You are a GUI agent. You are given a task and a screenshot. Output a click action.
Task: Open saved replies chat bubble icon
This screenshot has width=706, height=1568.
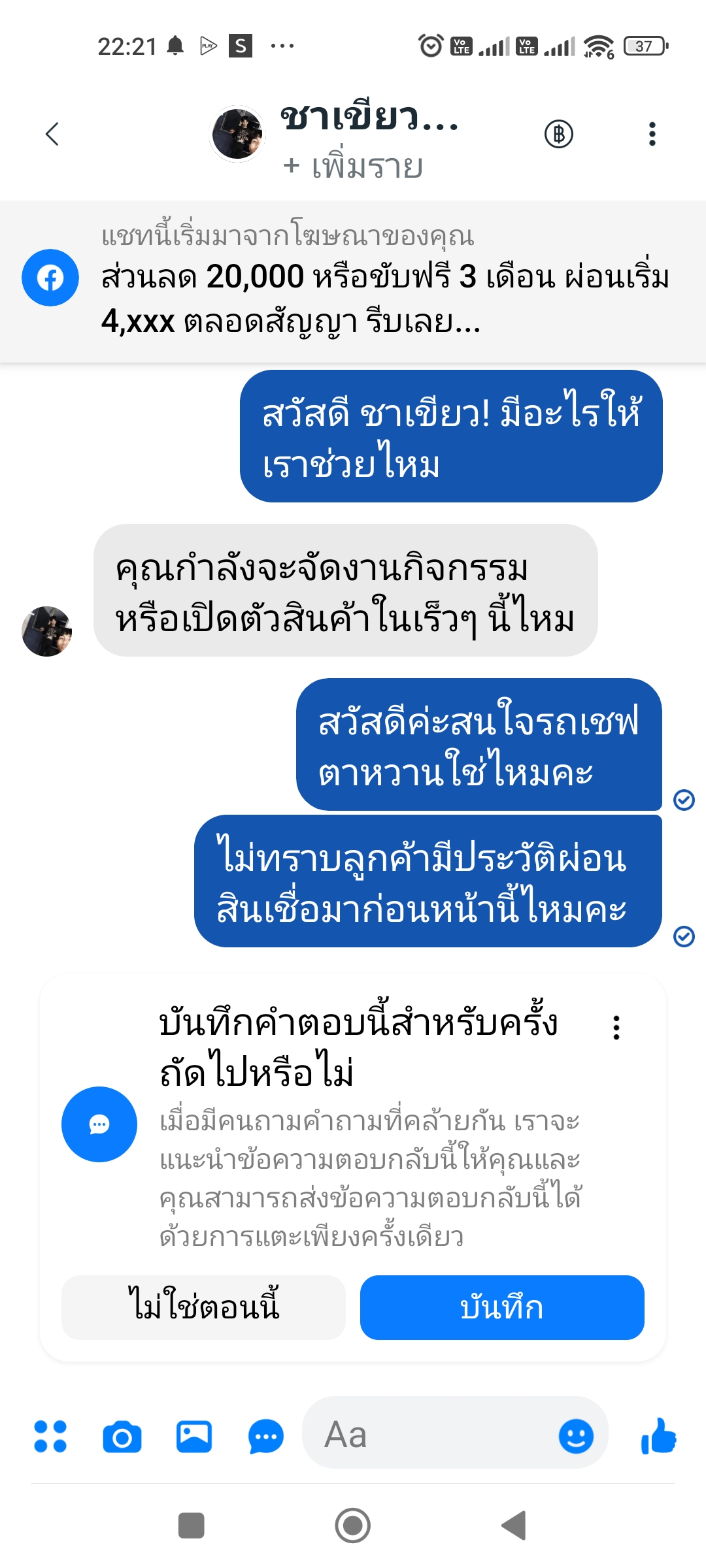266,1436
